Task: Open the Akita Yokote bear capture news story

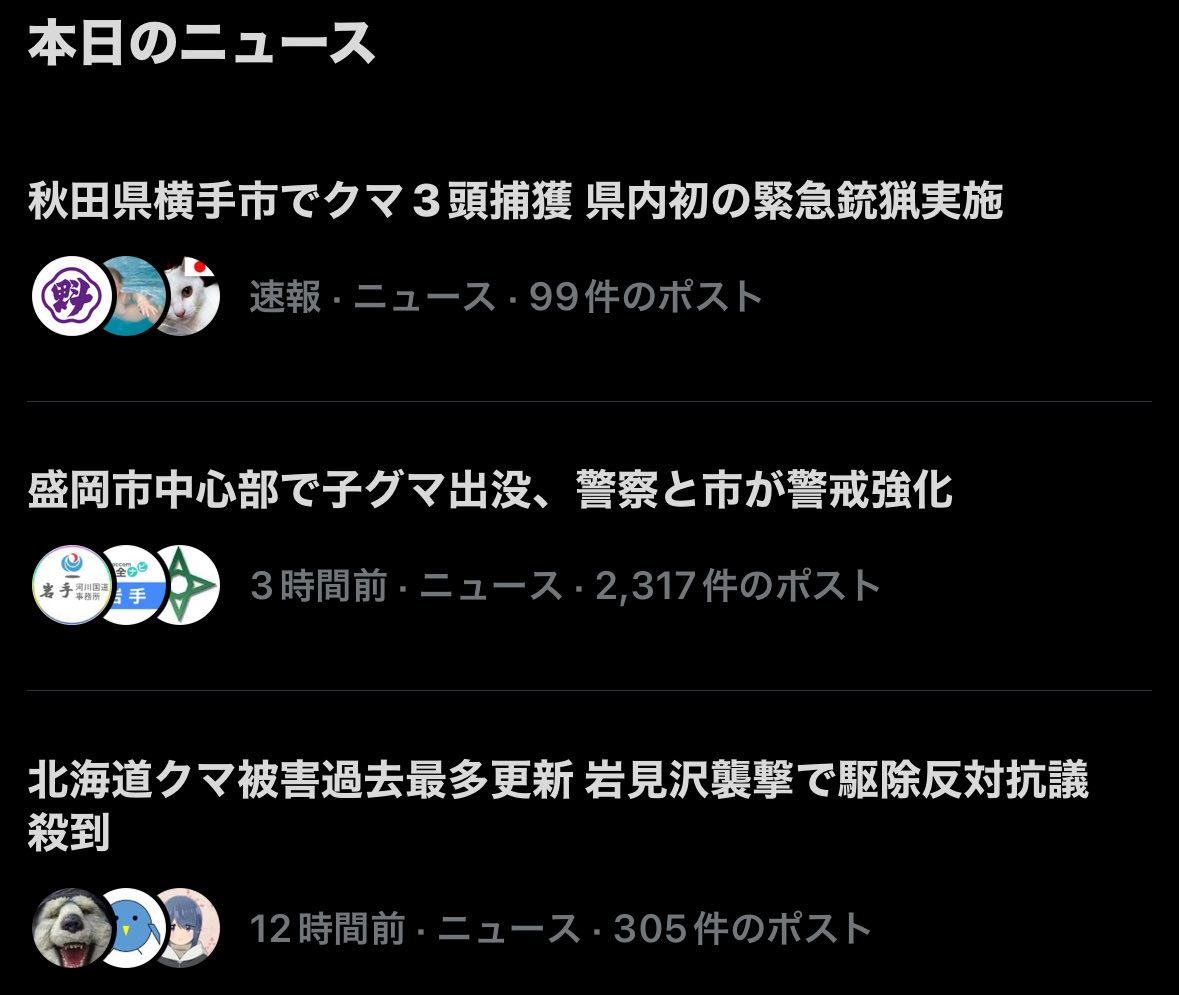Action: [515, 203]
